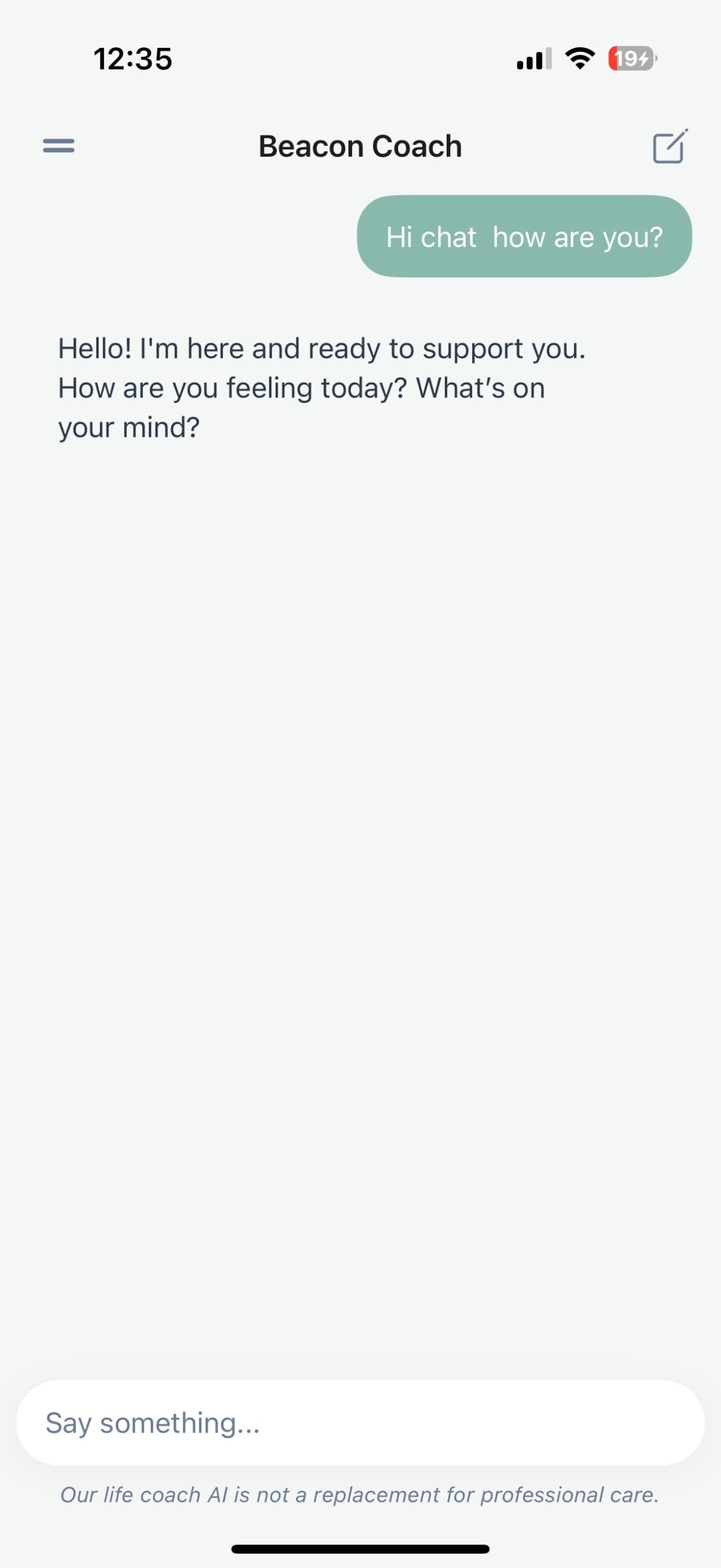Start a new chat with compose icon
The height and width of the screenshot is (1568, 721).
point(670,146)
